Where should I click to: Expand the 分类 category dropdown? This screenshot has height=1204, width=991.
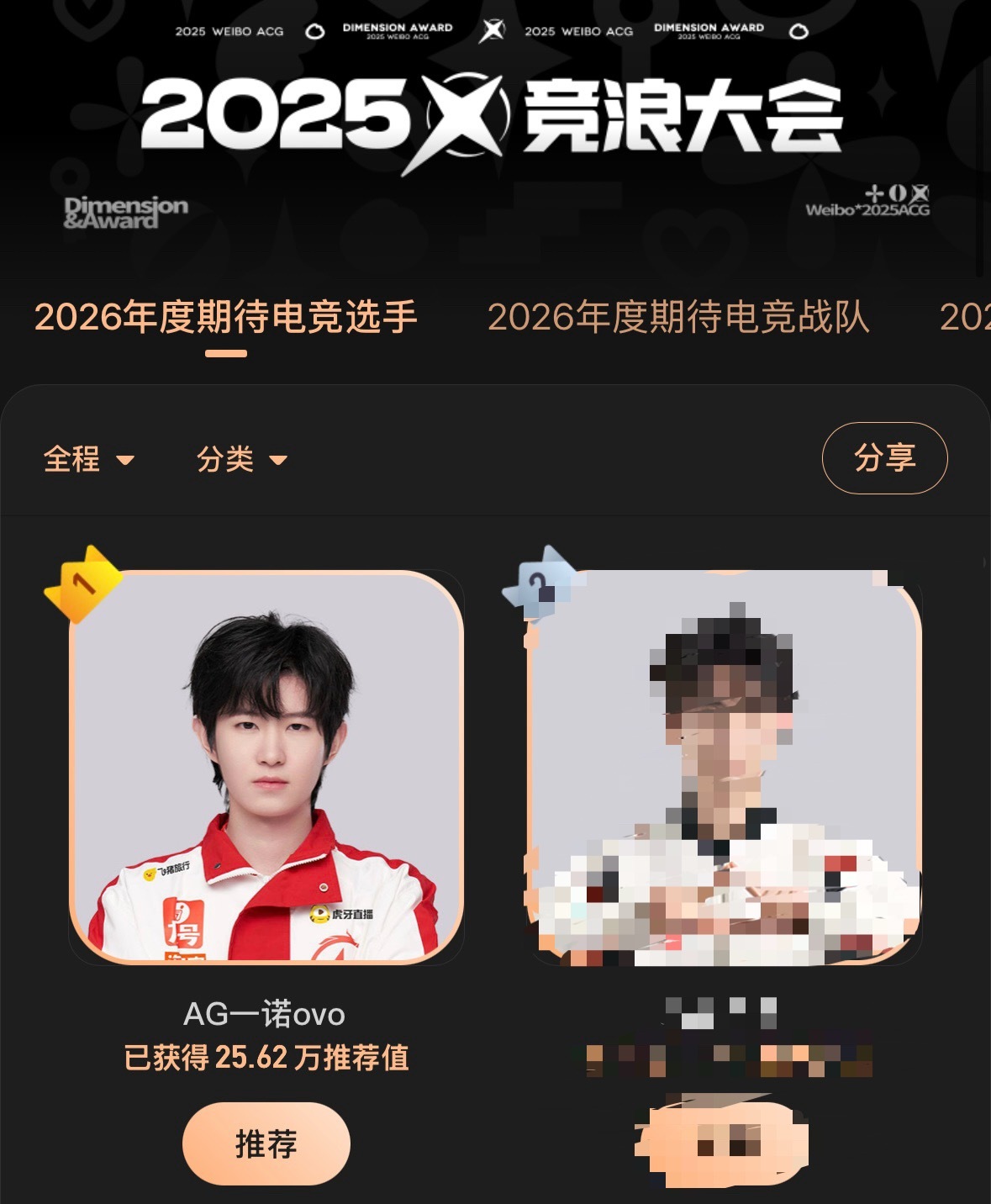(240, 460)
